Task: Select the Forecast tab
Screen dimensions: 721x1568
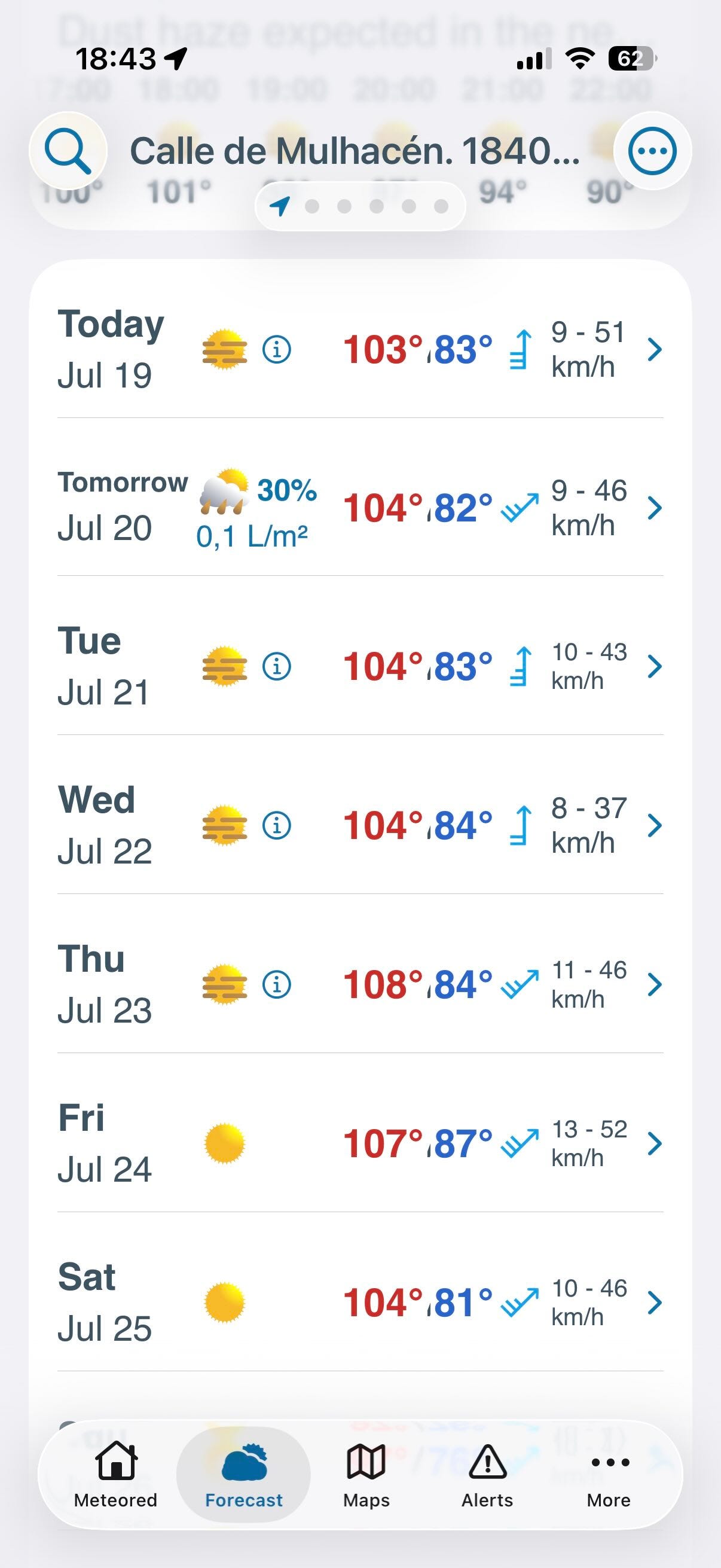Action: tap(243, 1475)
